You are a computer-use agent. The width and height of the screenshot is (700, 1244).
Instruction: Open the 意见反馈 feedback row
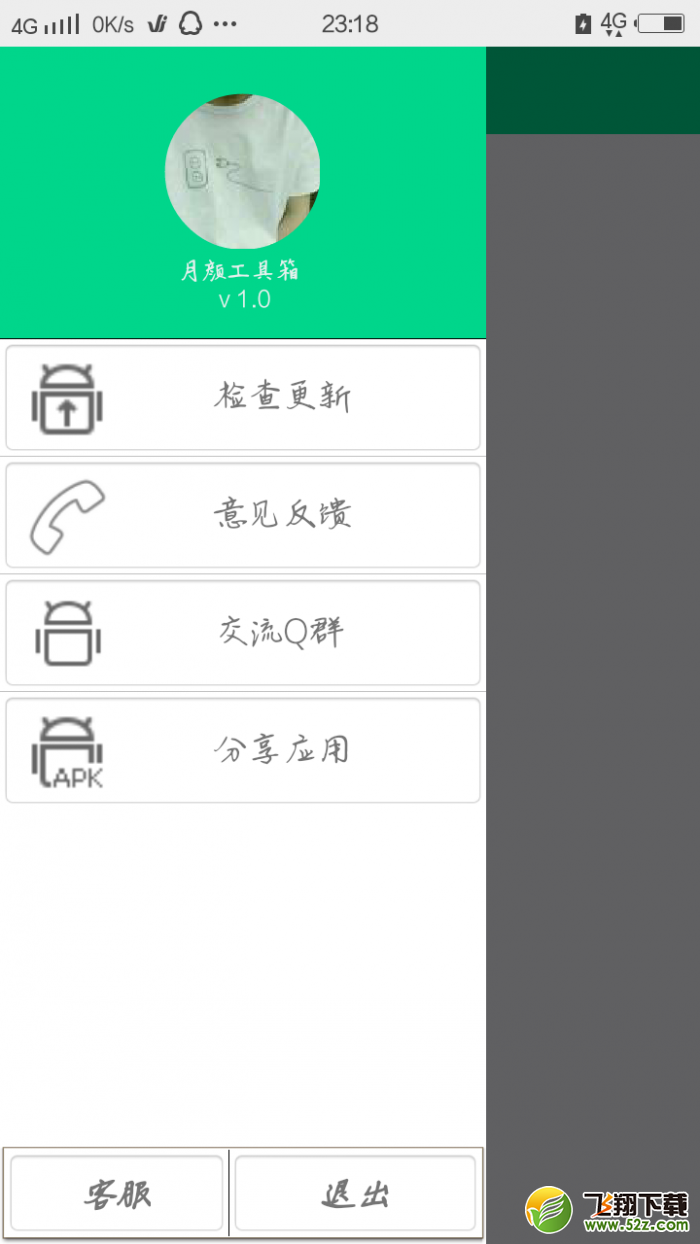[x=243, y=515]
